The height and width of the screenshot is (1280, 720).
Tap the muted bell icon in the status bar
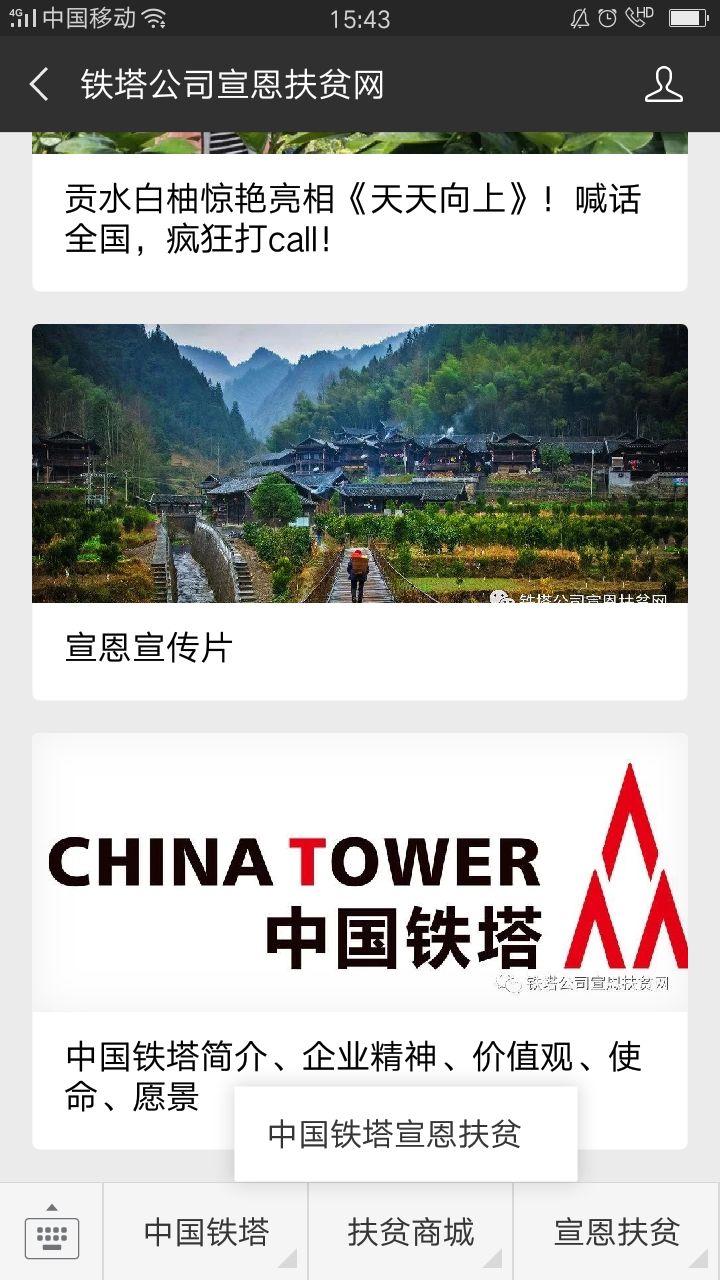coord(580,18)
